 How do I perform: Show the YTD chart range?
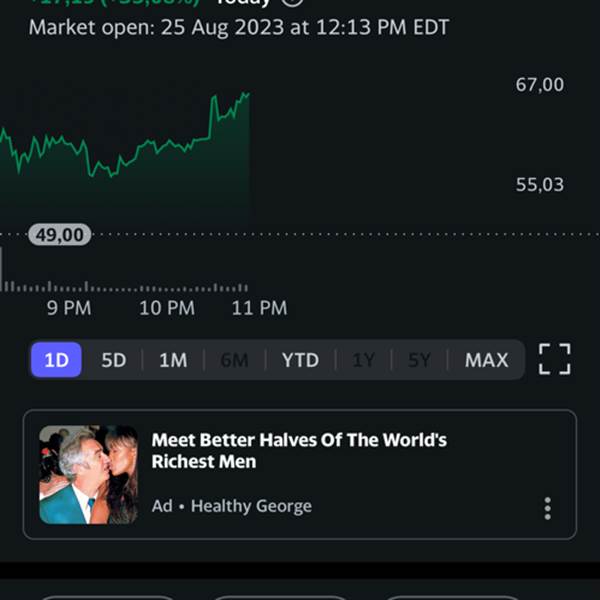(x=300, y=360)
